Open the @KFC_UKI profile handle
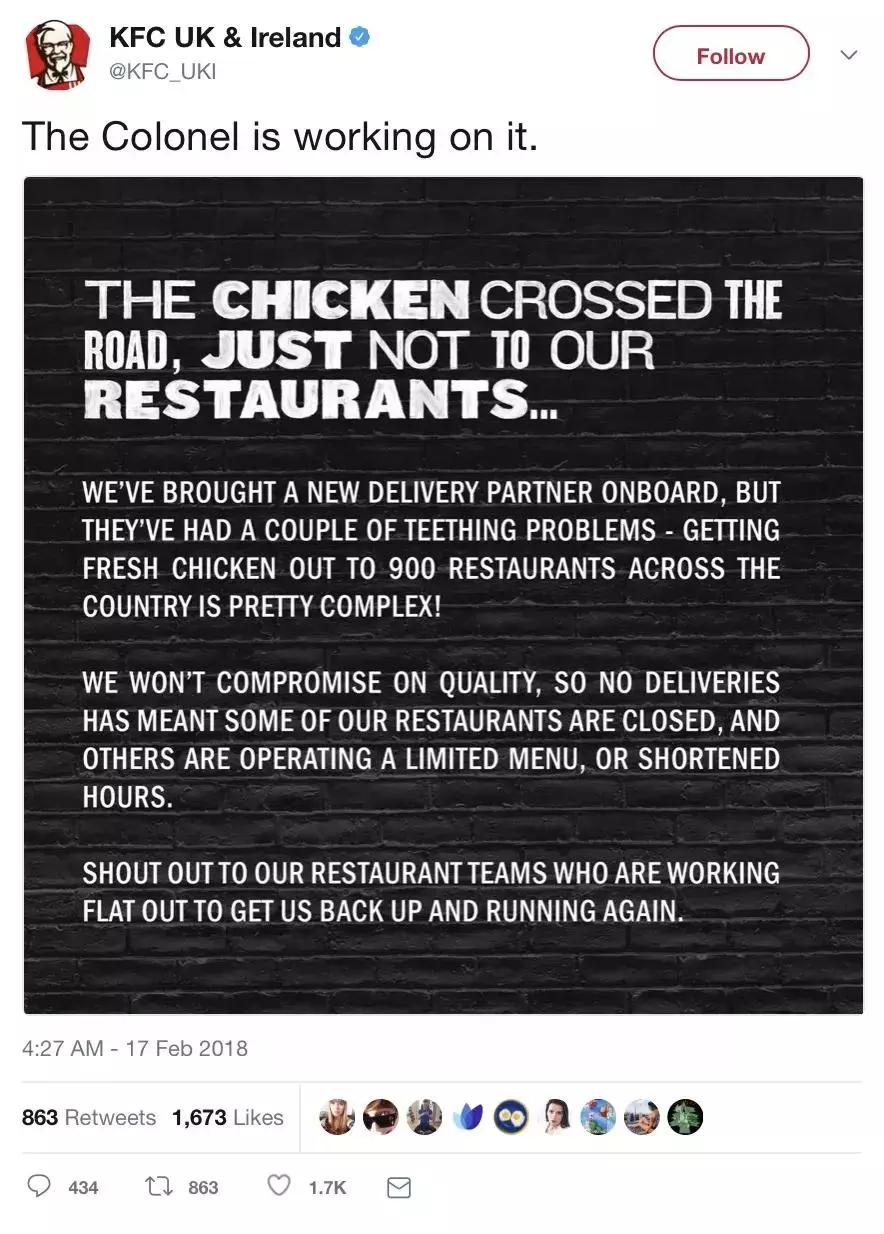This screenshot has width=884, height=1234. coord(162,72)
